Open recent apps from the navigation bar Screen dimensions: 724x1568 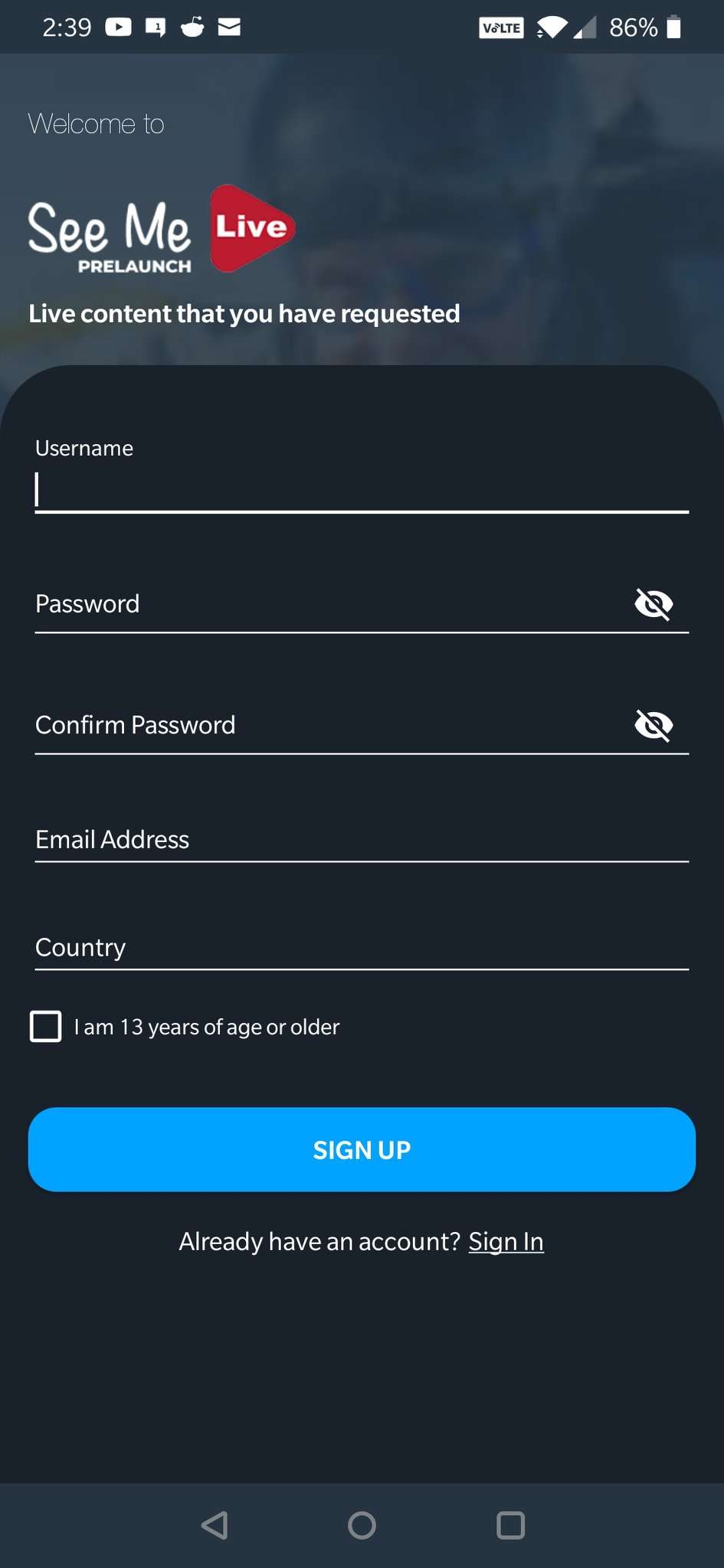[x=510, y=1525]
